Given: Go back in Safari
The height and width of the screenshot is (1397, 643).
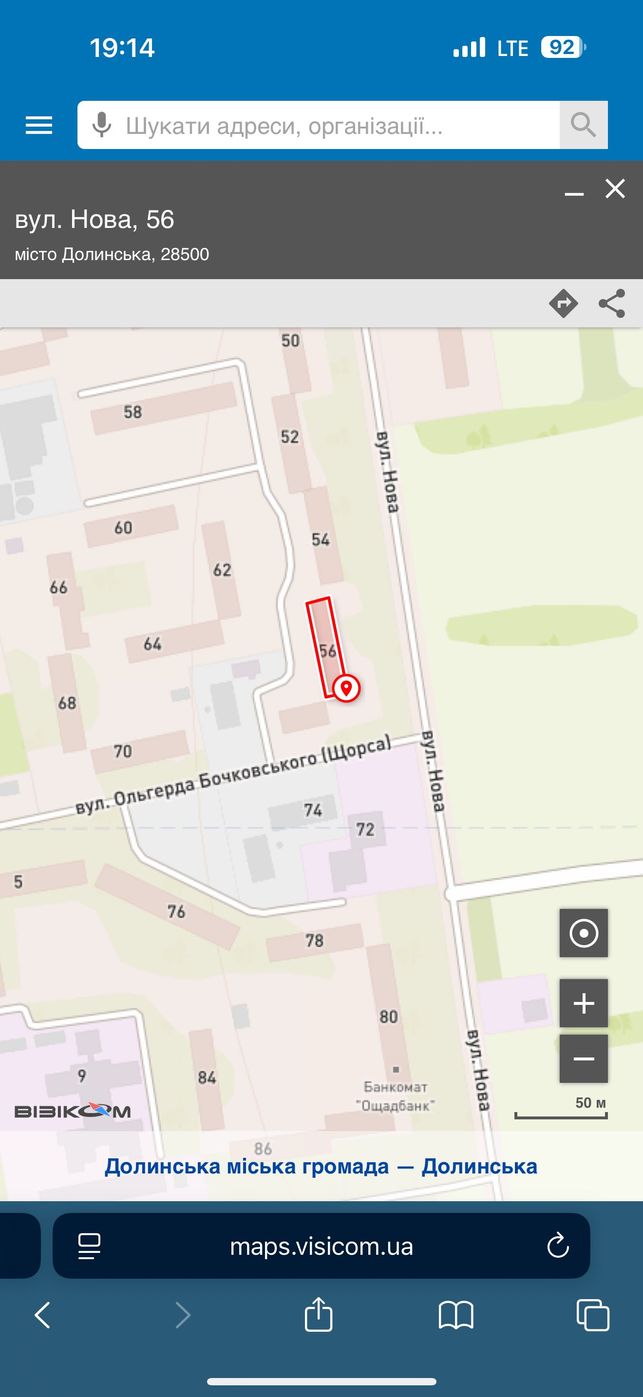Looking at the screenshot, I should [42, 1315].
